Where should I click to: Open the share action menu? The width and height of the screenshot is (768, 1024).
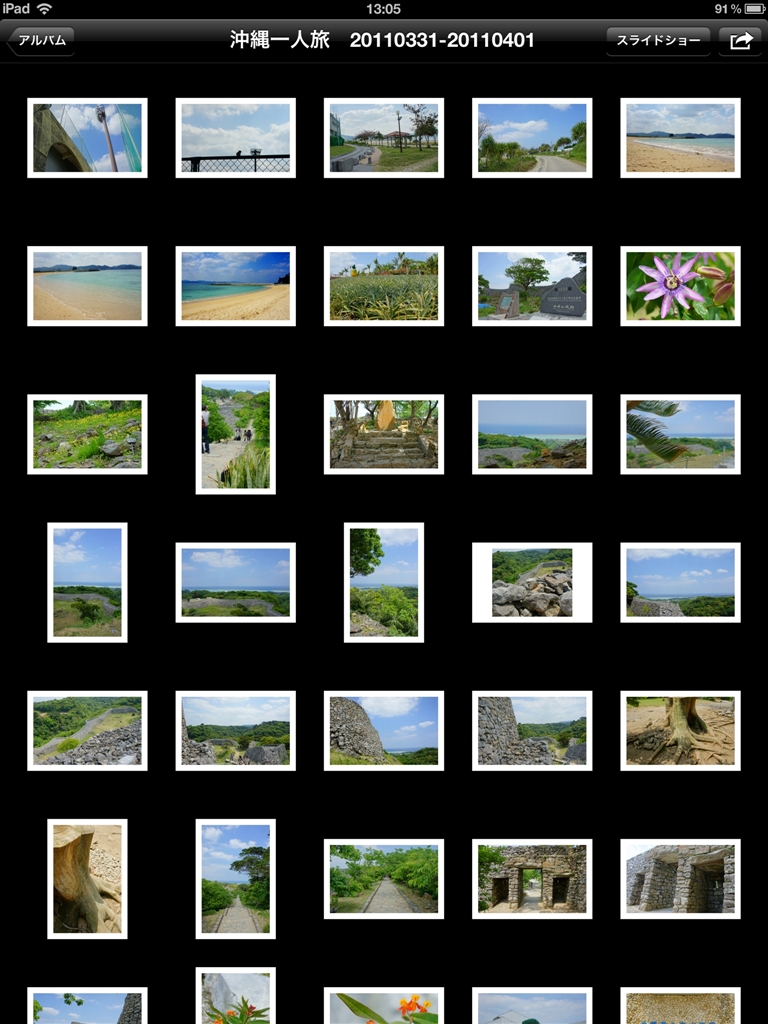[740, 40]
